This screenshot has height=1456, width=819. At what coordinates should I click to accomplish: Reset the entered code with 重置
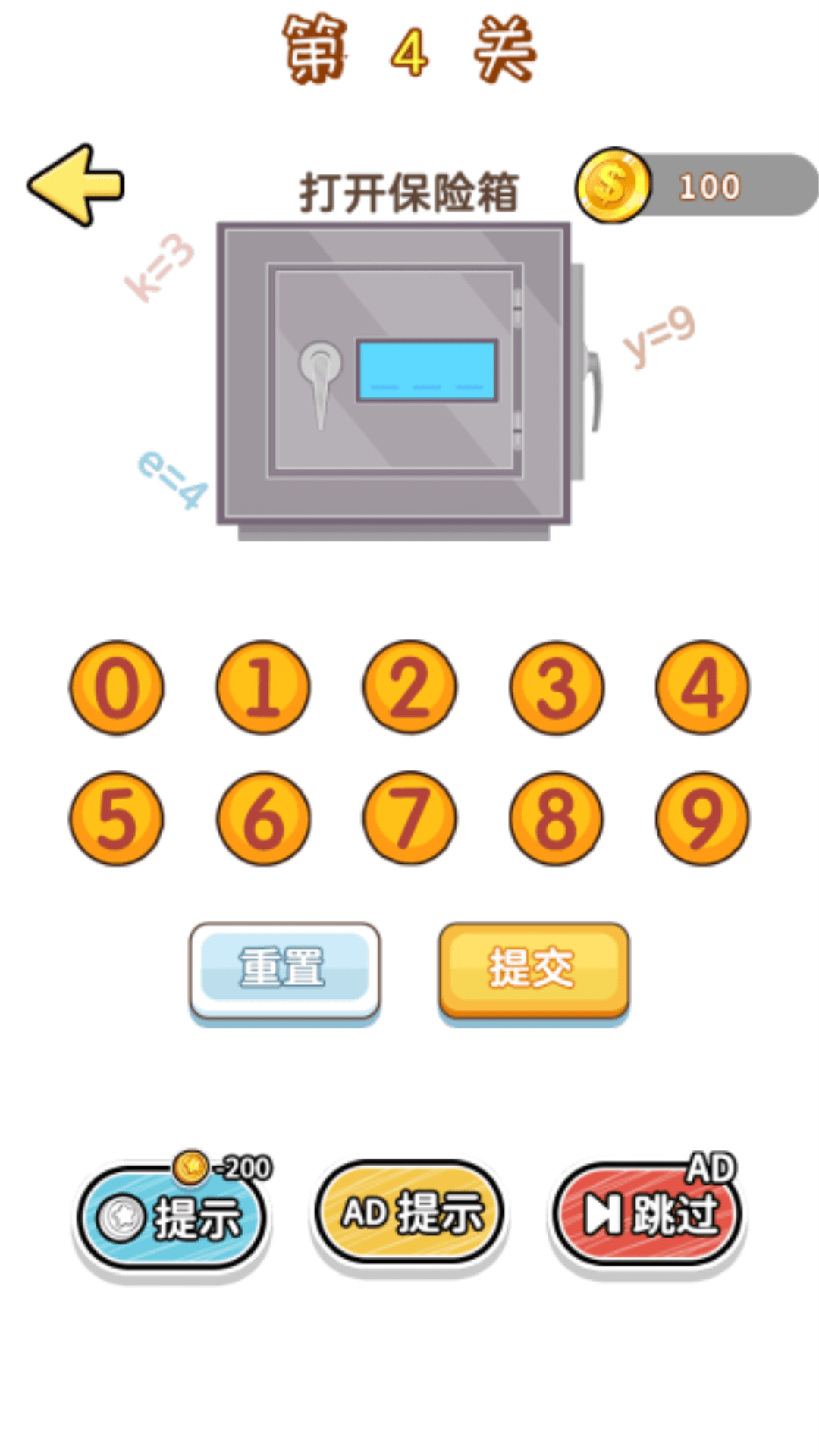coord(284,969)
